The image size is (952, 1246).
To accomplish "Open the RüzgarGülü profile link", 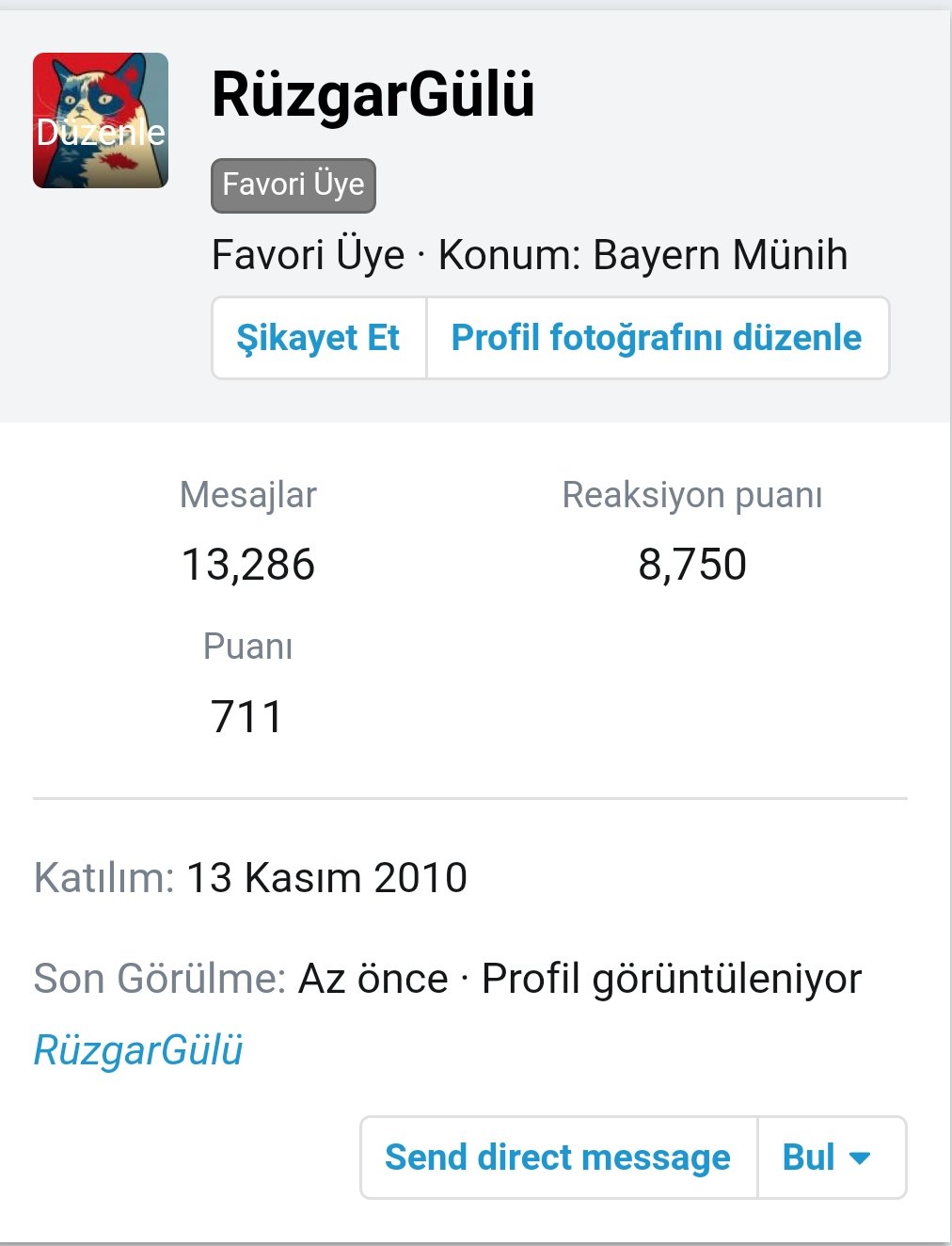I will pos(138,1050).
